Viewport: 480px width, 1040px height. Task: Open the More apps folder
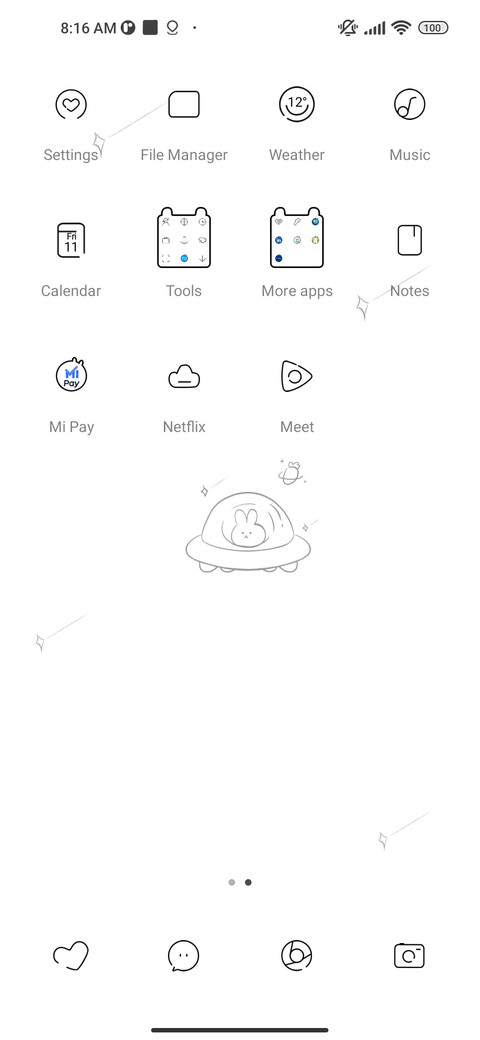click(x=296, y=238)
